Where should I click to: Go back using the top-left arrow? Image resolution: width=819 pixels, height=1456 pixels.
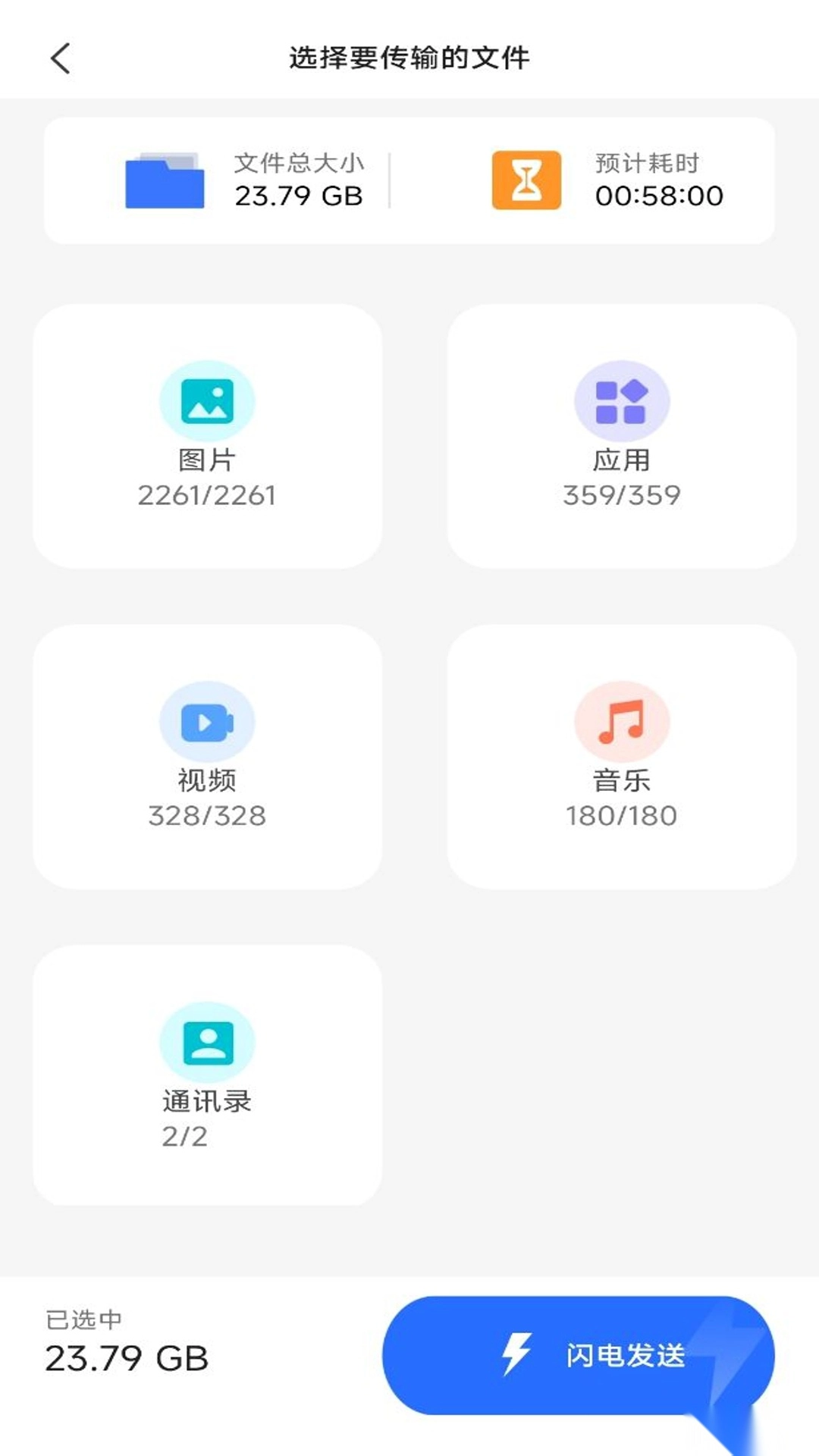coord(61,57)
